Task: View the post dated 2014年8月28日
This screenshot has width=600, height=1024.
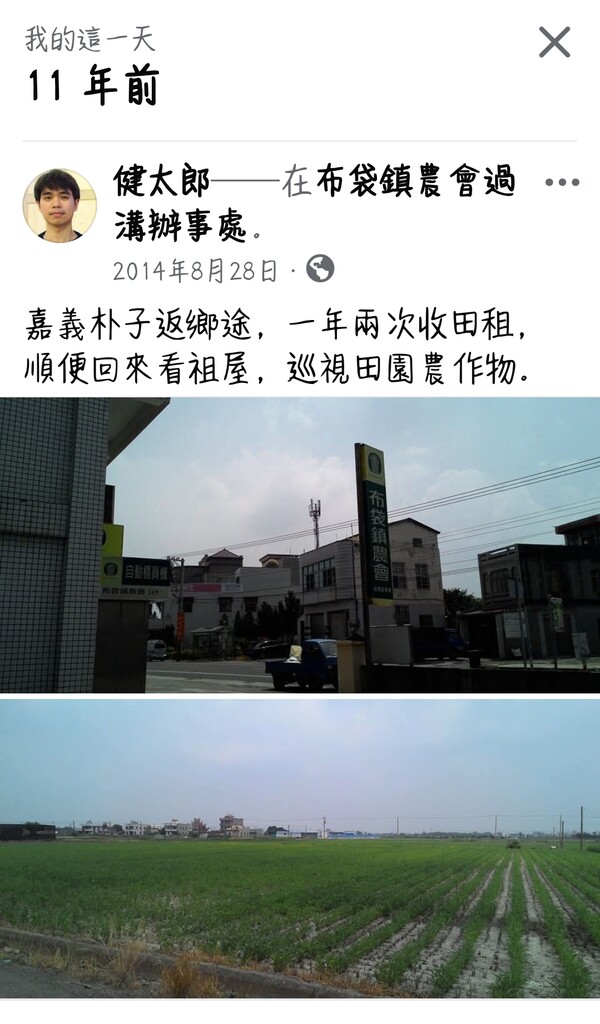Action: coord(195,270)
